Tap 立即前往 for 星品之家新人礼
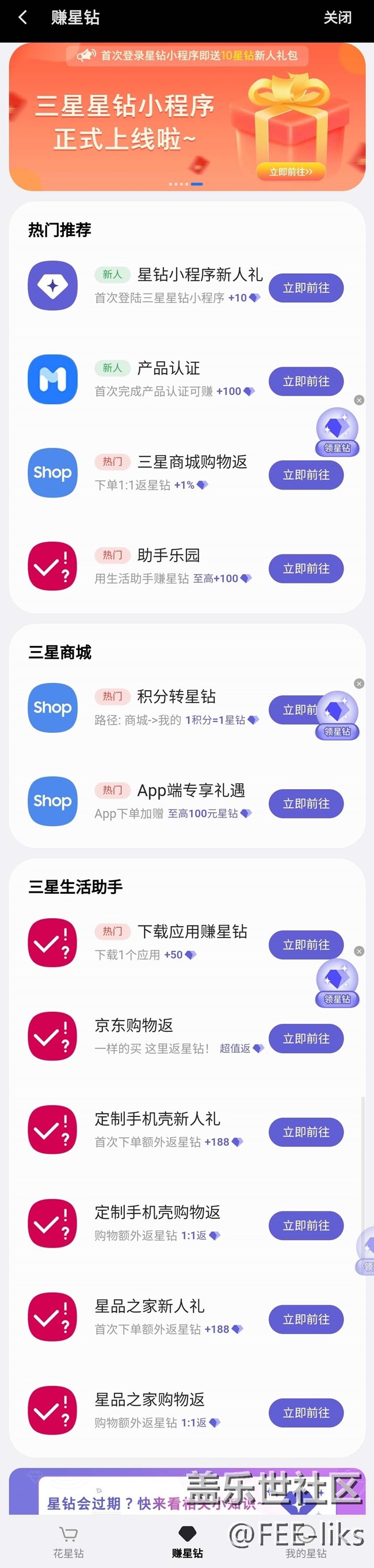The image size is (374, 1568). click(x=306, y=1319)
